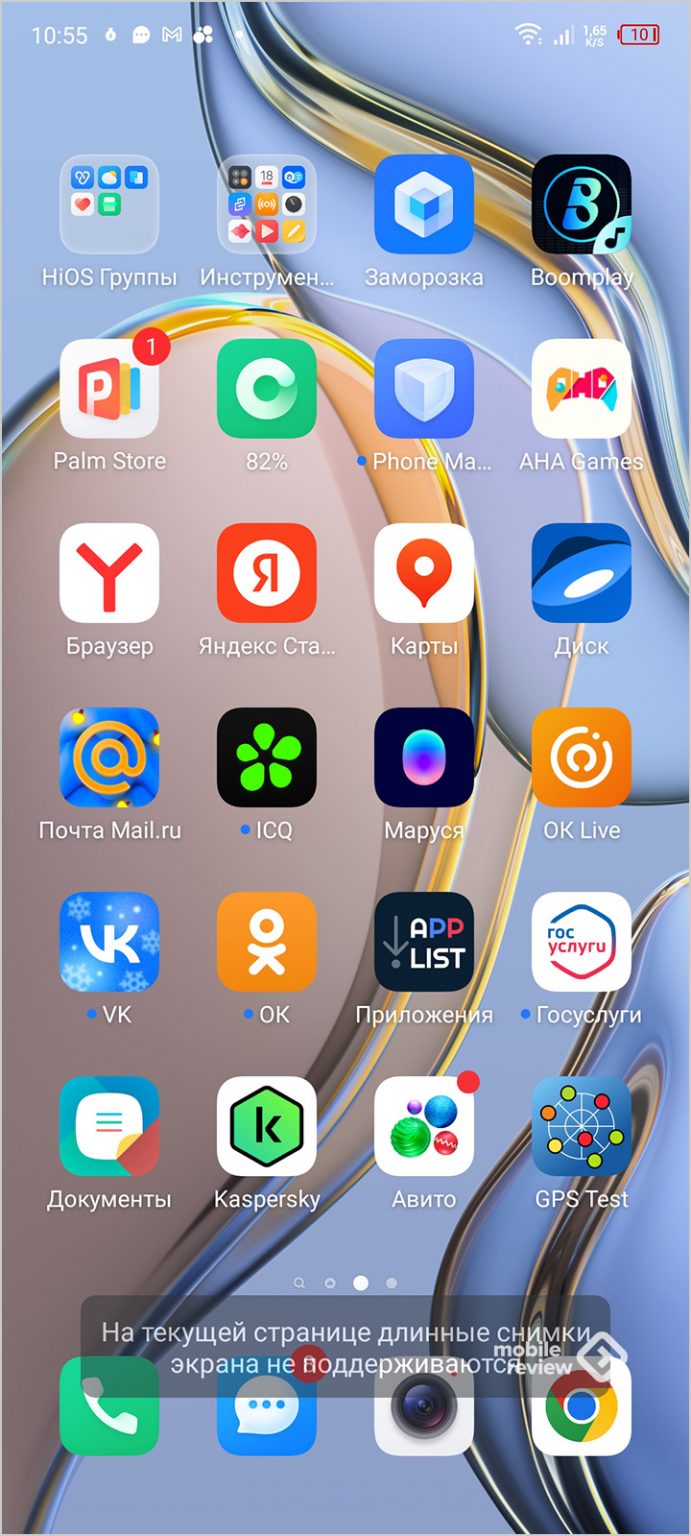This screenshot has width=691, height=1536.
Task: Launch the Заморозка app
Action: [x=424, y=204]
